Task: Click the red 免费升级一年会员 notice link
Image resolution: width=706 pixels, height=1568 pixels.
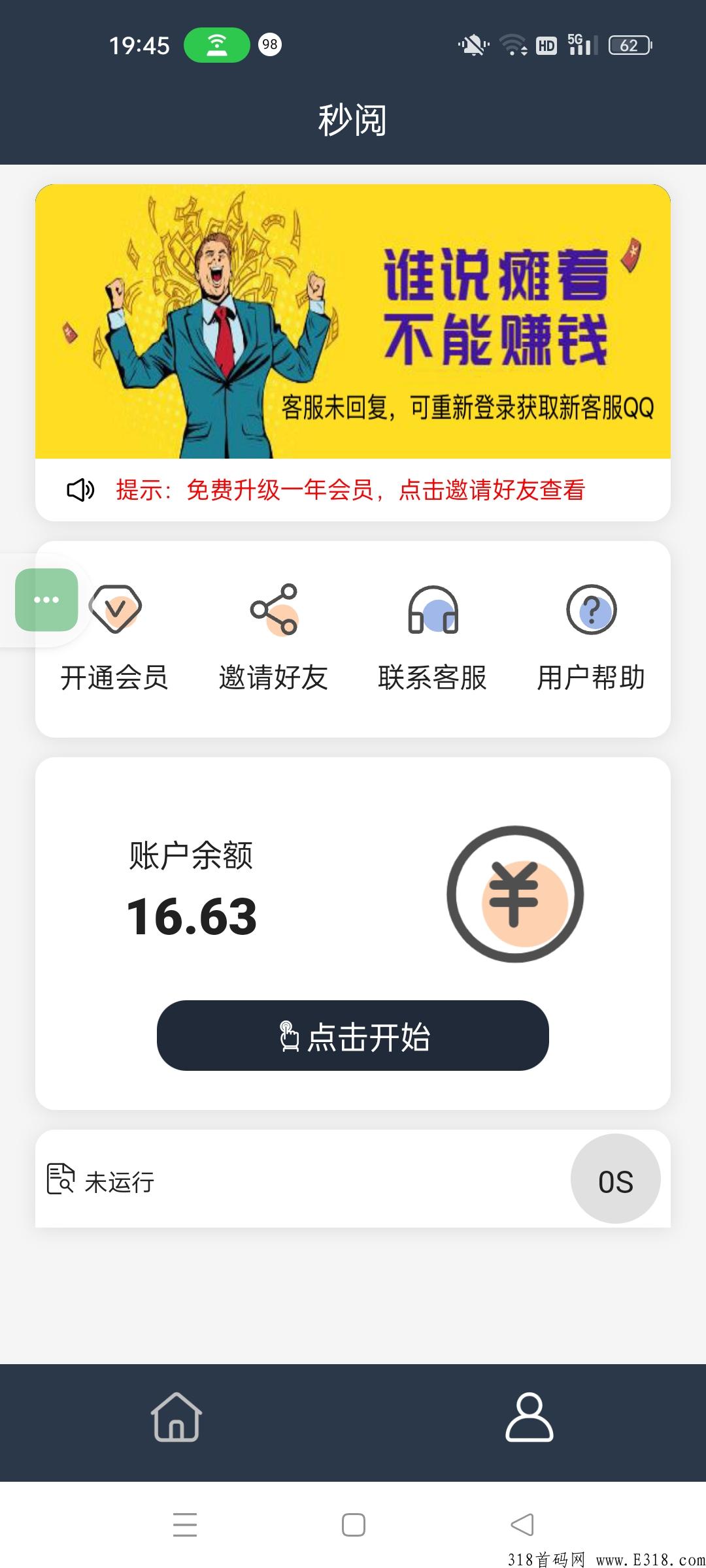Action: point(352,491)
